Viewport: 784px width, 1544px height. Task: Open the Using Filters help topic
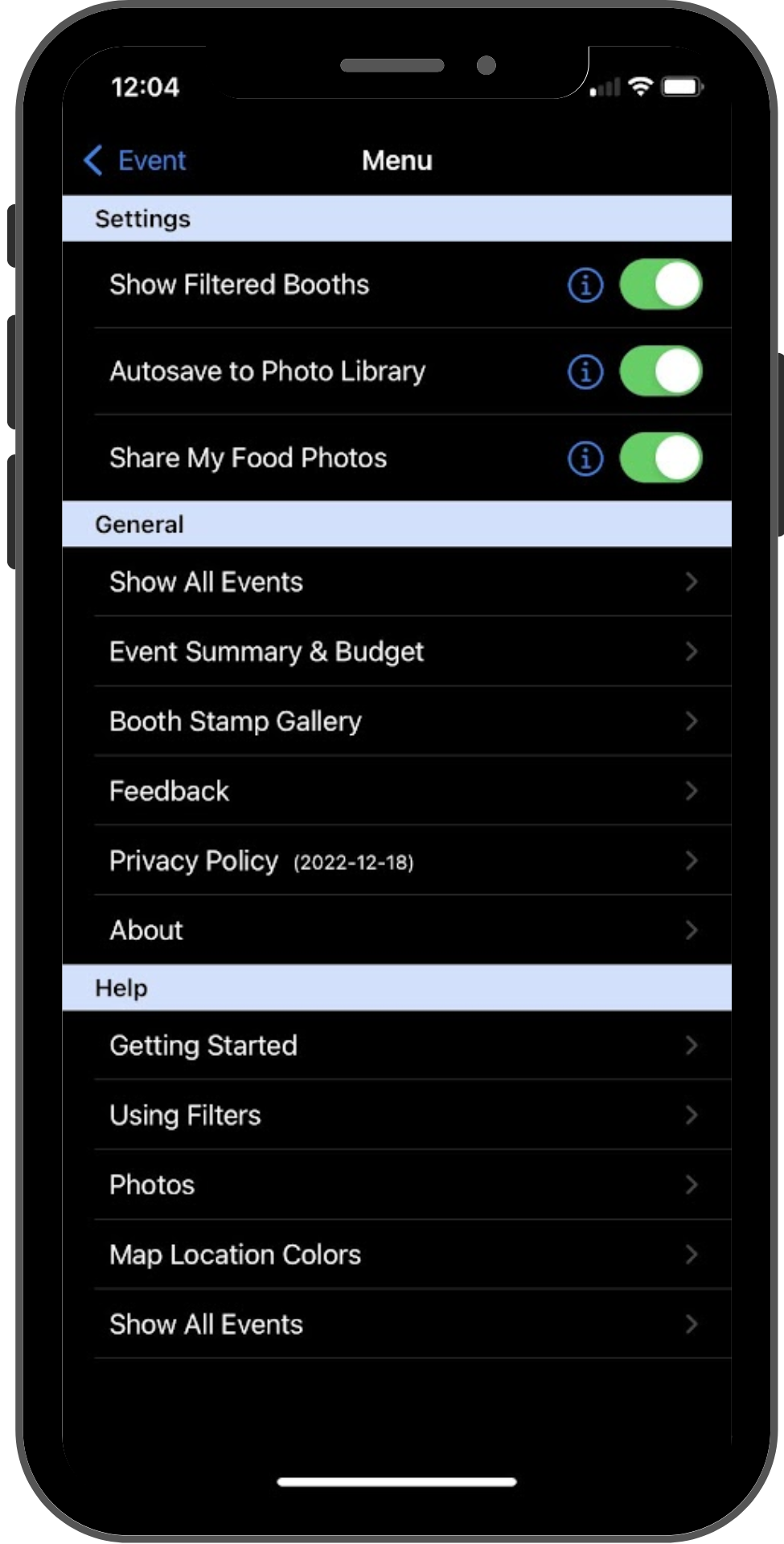(397, 1115)
